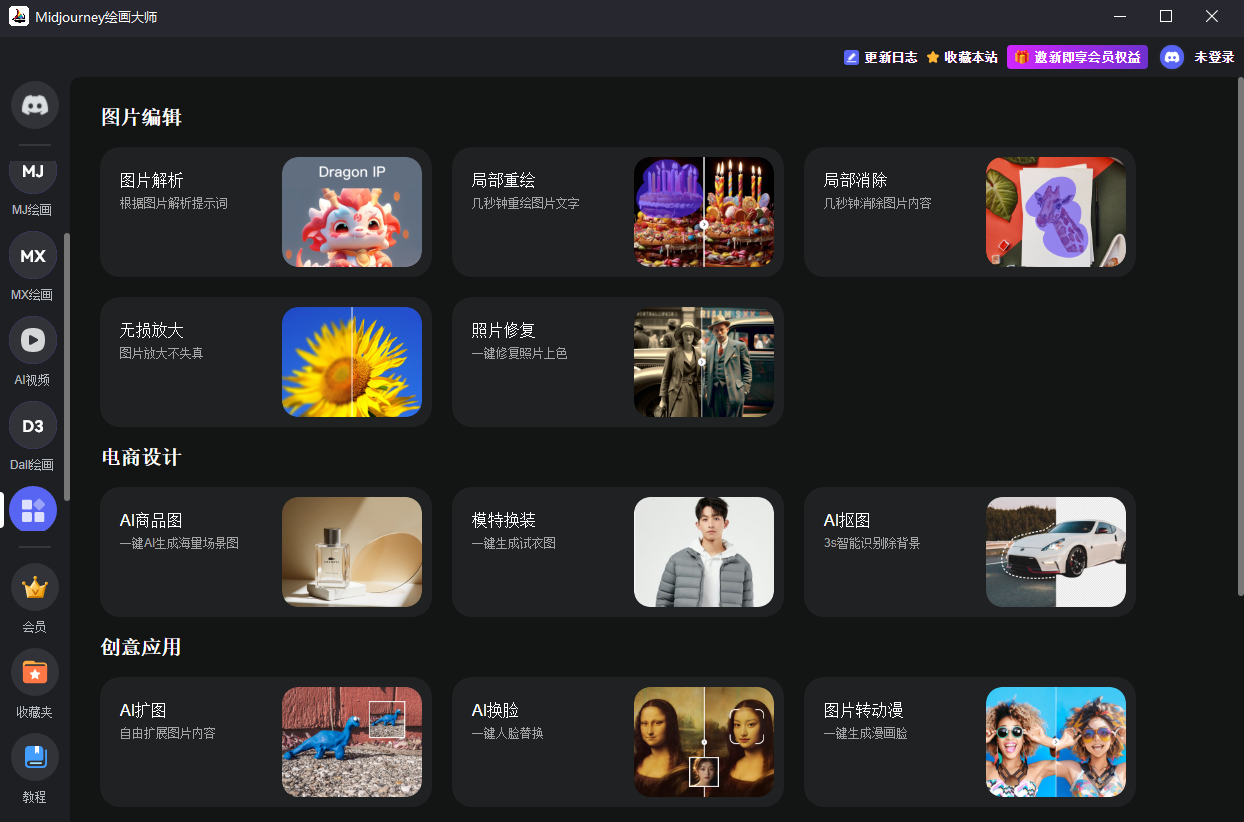Open AI视频 from the sidebar

pos(33,341)
